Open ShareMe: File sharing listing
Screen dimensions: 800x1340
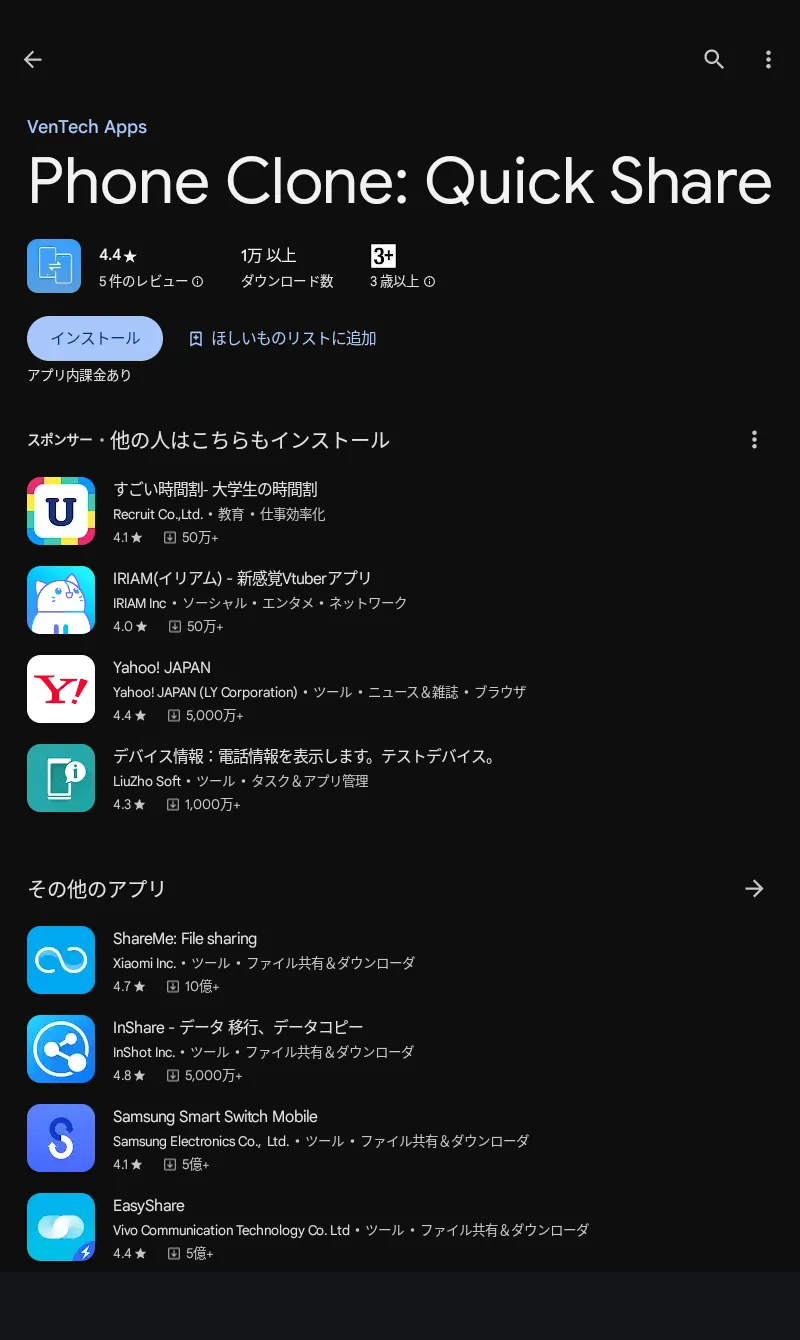pos(400,961)
